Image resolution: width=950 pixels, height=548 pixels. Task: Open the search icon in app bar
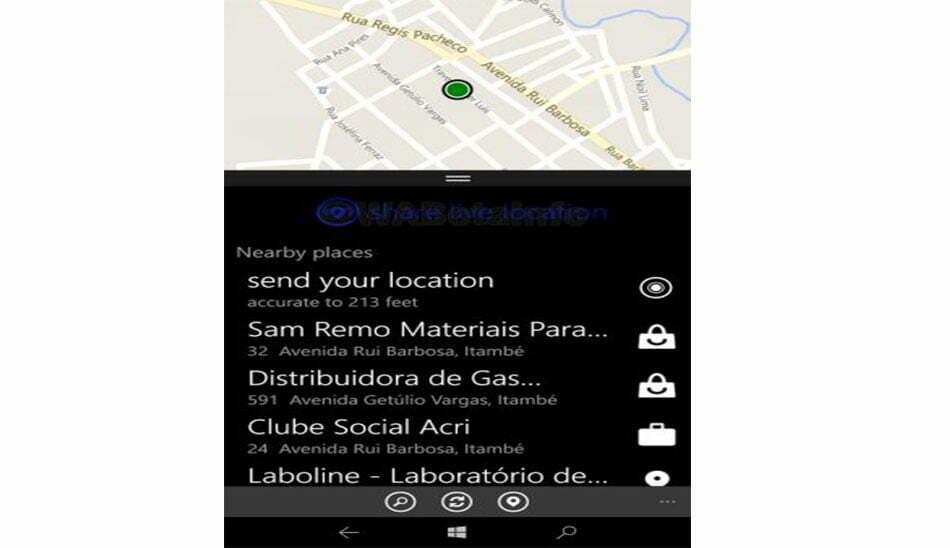click(x=401, y=502)
